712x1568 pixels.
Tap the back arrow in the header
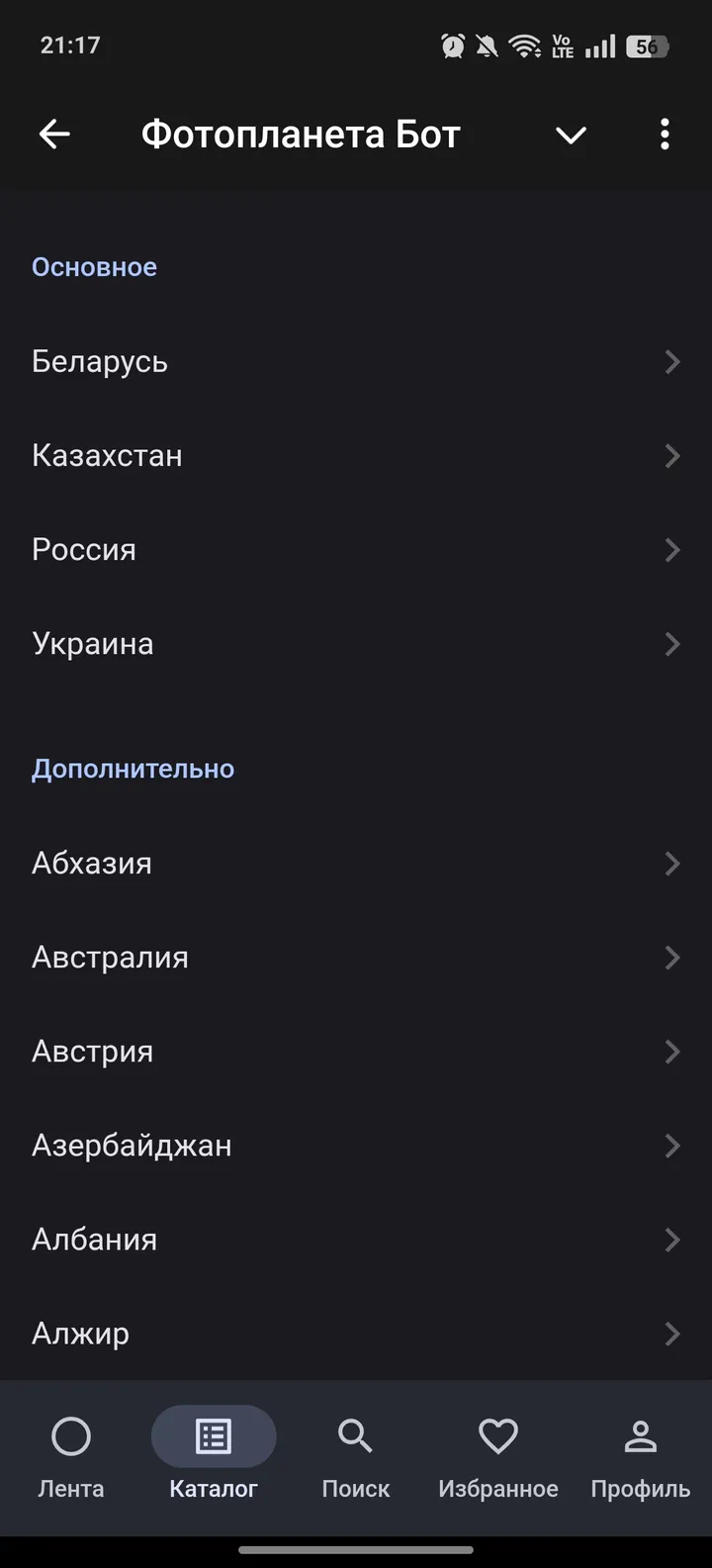coord(54,134)
